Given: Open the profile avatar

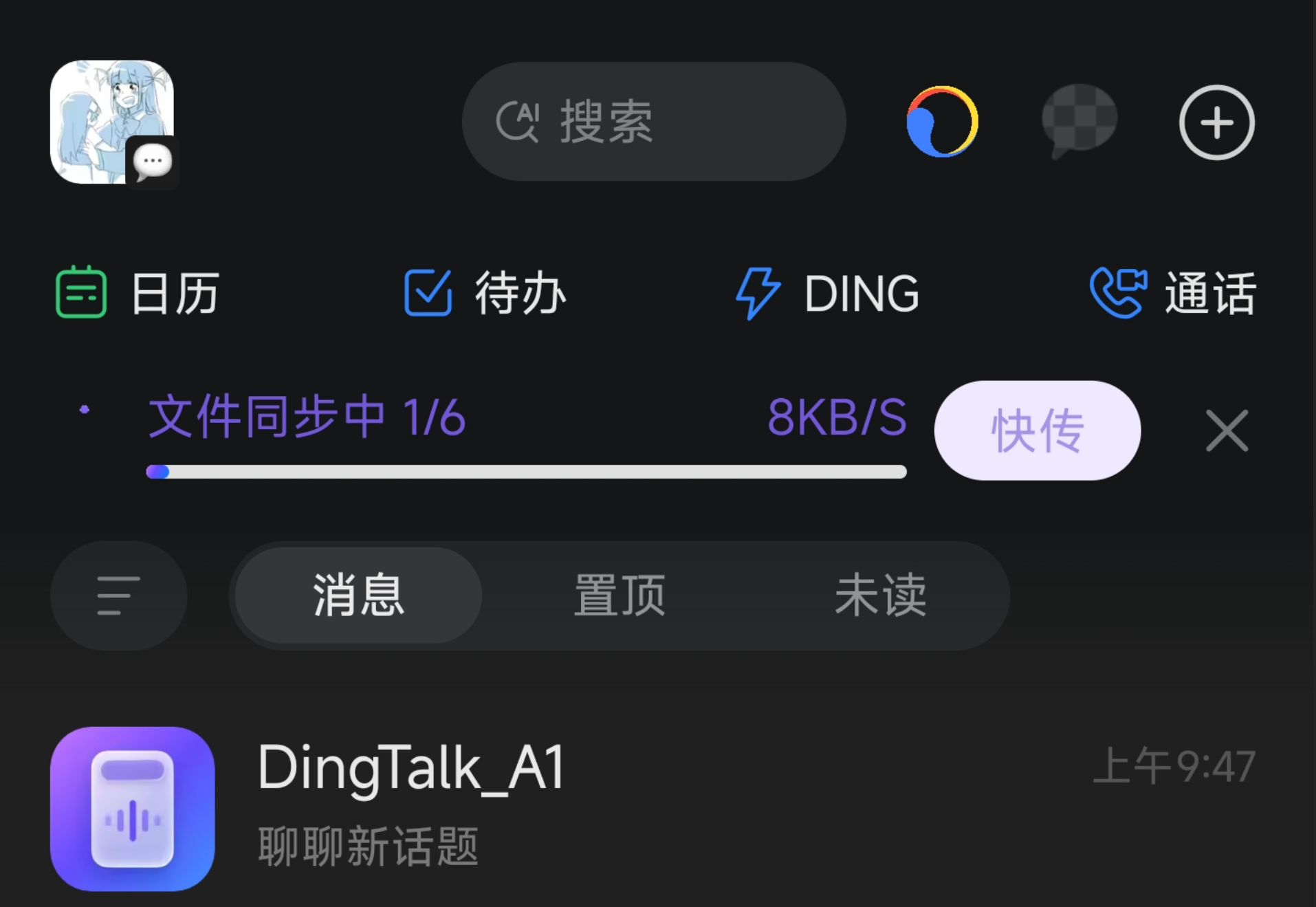Looking at the screenshot, I should point(111,122).
